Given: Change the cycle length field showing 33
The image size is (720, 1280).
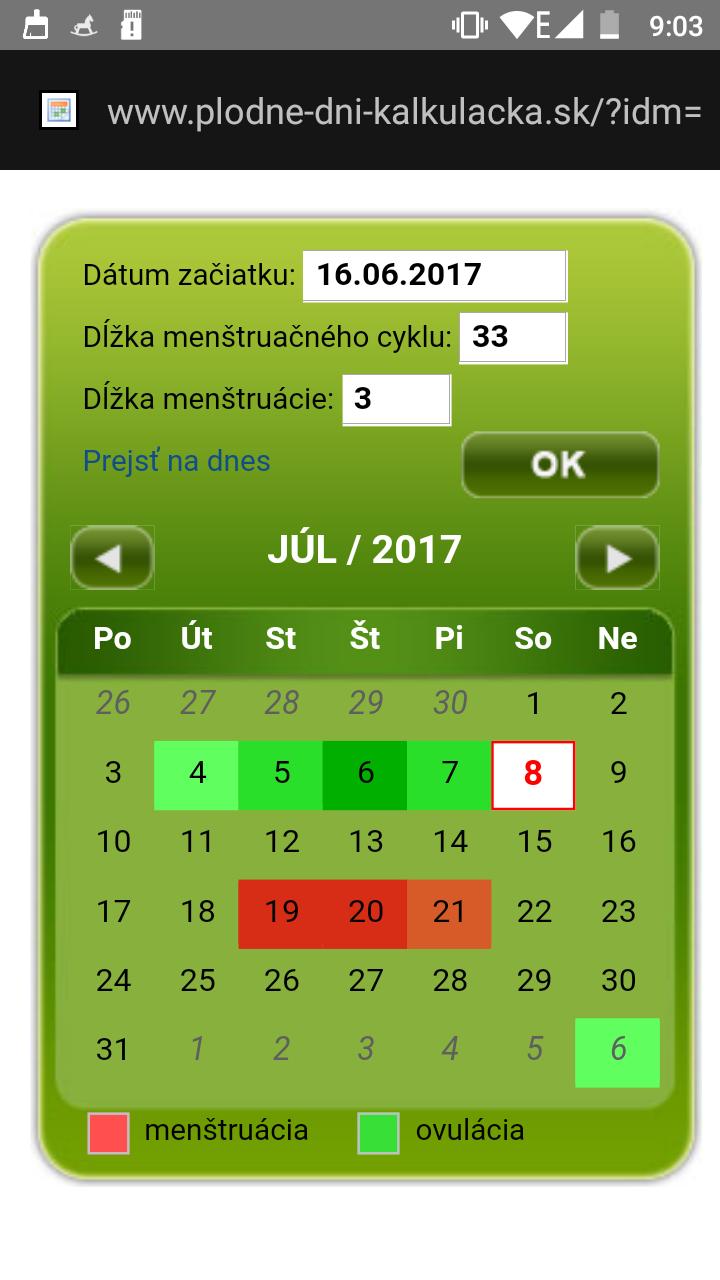Looking at the screenshot, I should click(x=512, y=337).
